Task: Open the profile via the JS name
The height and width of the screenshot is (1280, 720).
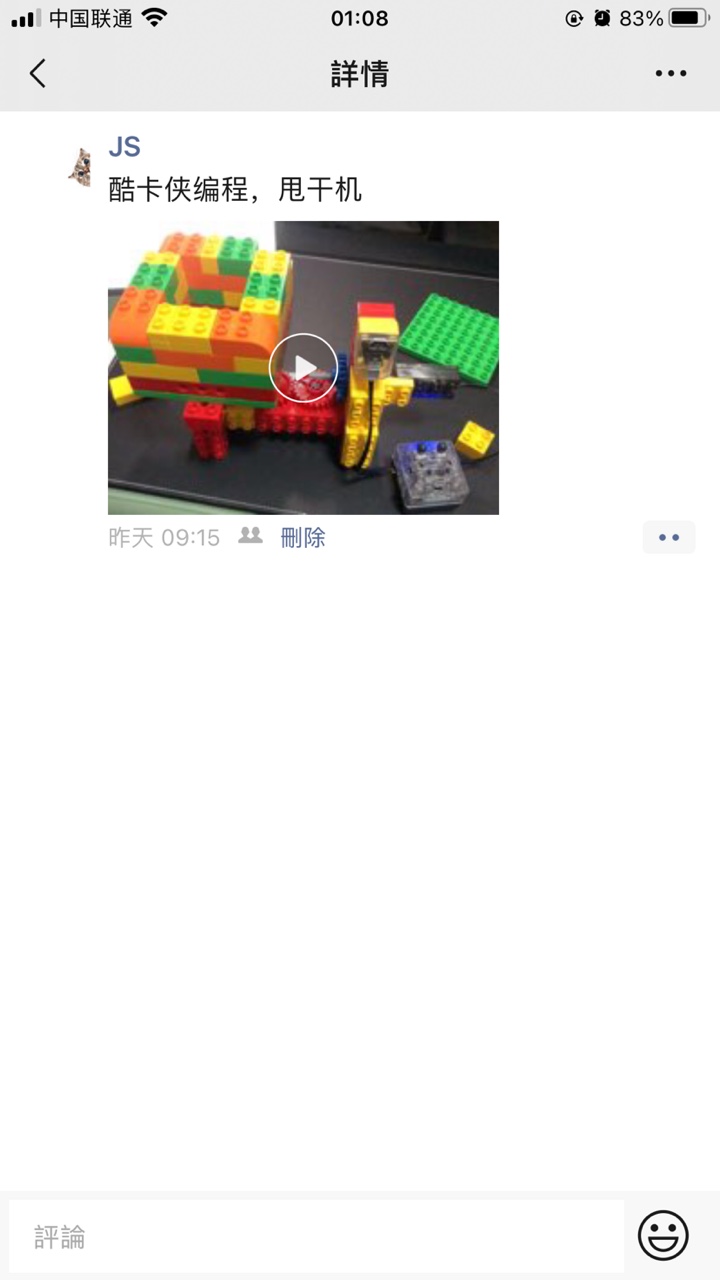Action: [124, 147]
